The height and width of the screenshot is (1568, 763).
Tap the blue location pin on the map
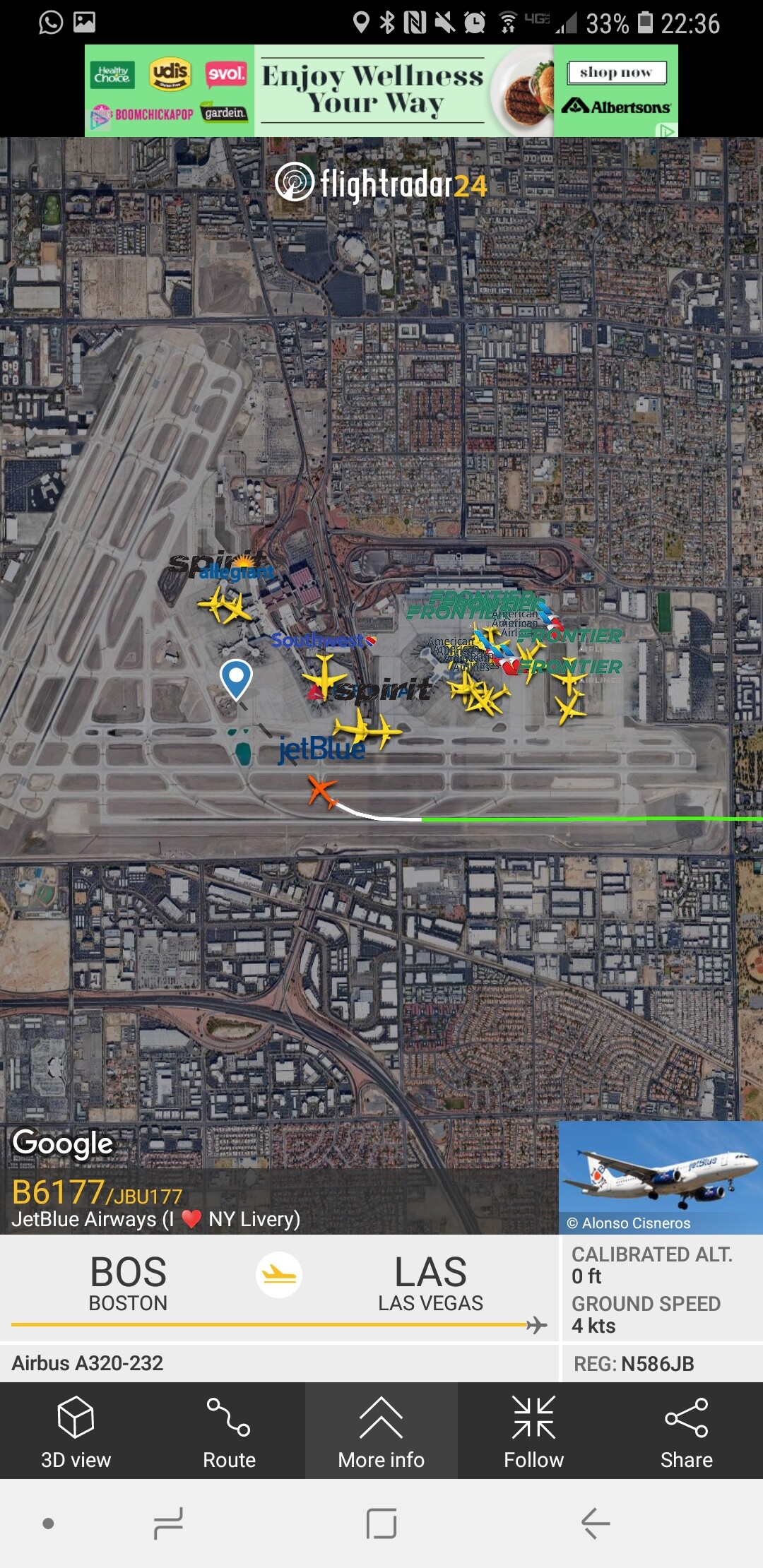point(237,677)
